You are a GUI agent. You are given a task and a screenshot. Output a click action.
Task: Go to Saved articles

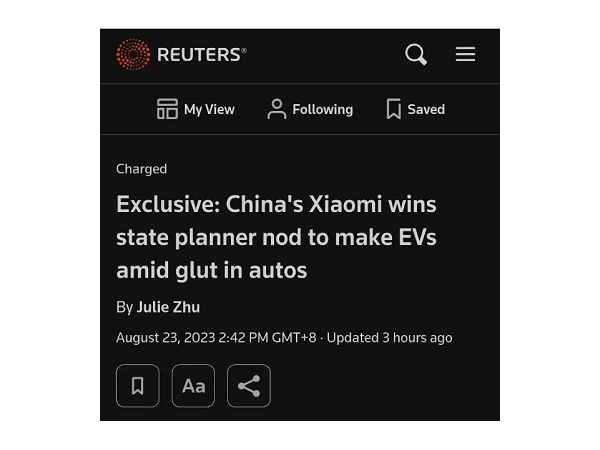(415, 109)
